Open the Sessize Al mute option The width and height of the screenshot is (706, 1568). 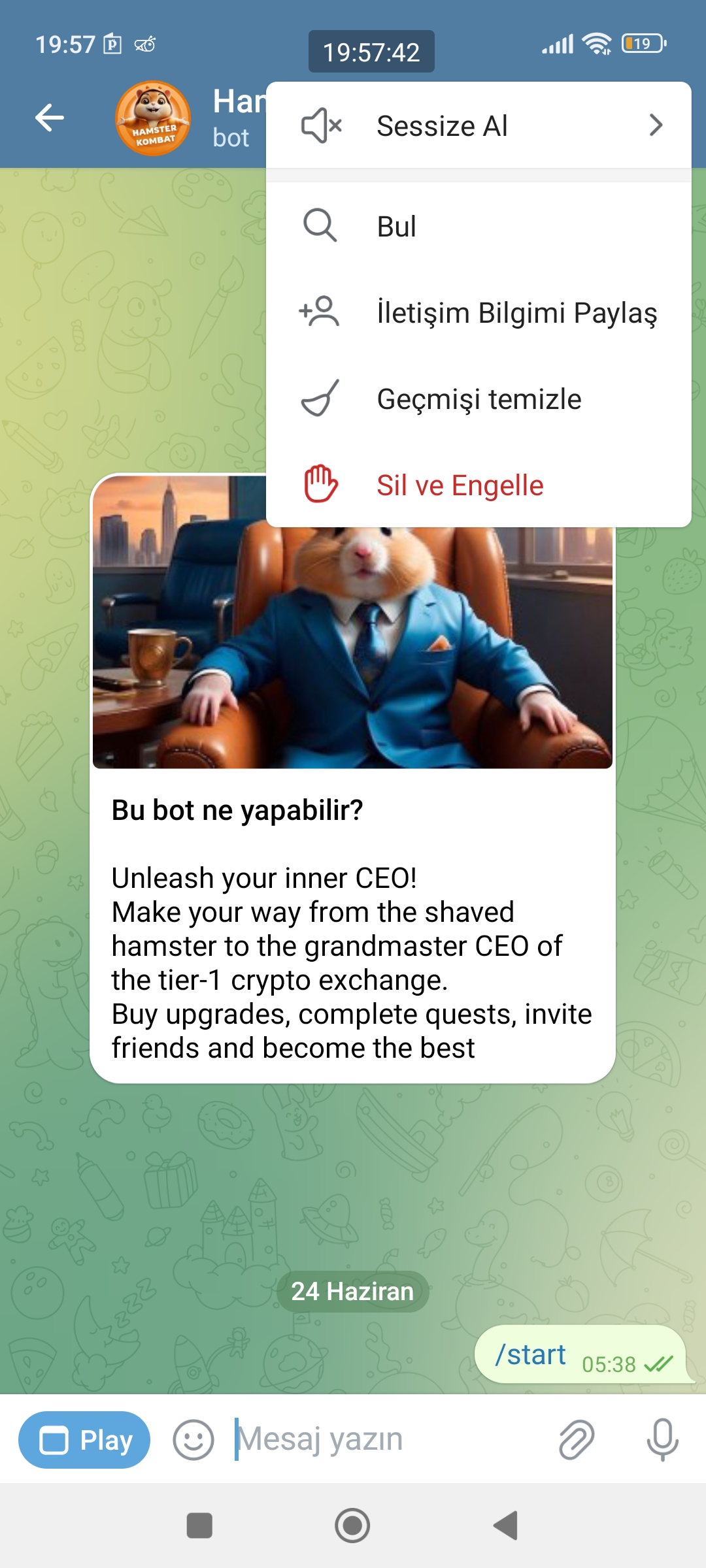[479, 125]
